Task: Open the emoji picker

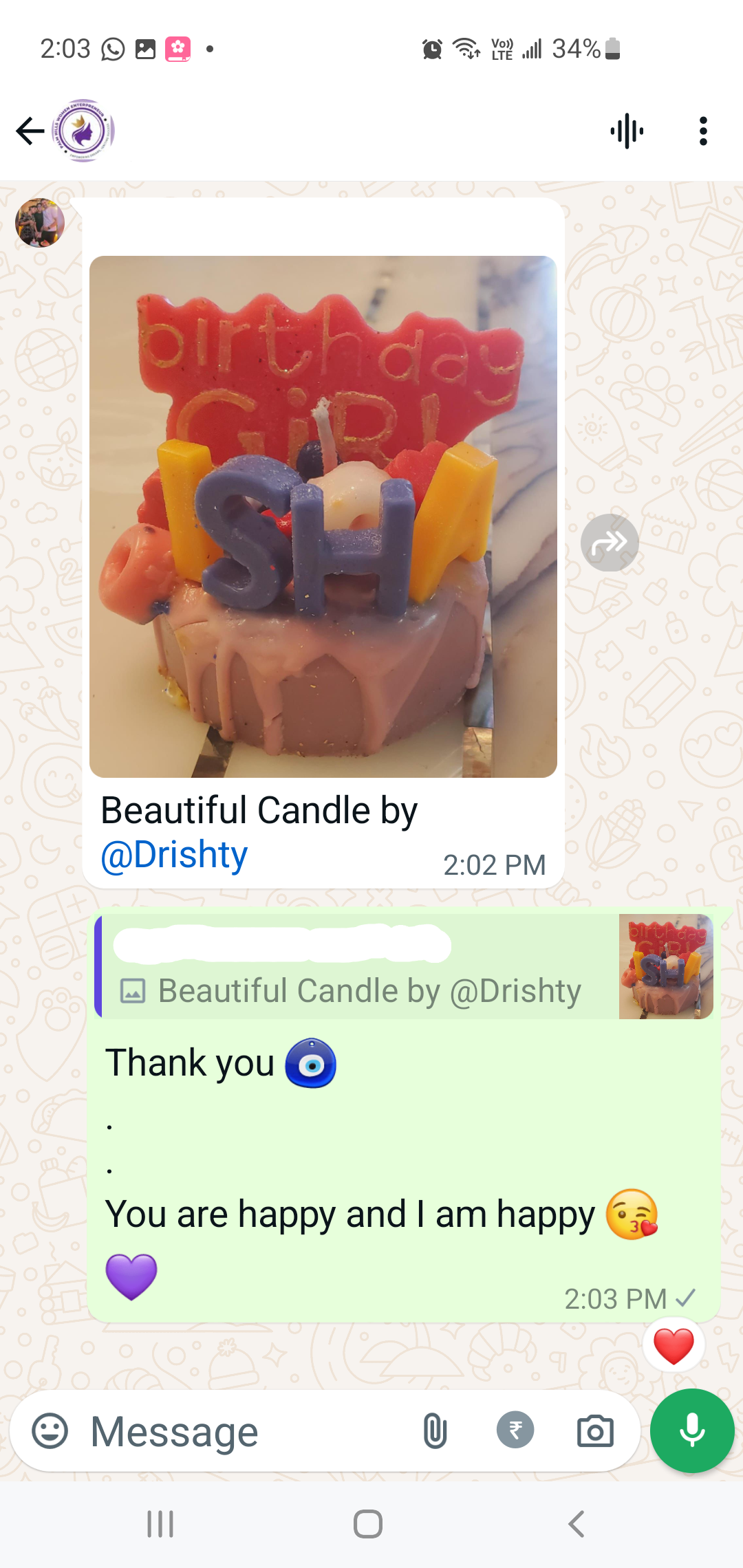Action: coord(50,1431)
